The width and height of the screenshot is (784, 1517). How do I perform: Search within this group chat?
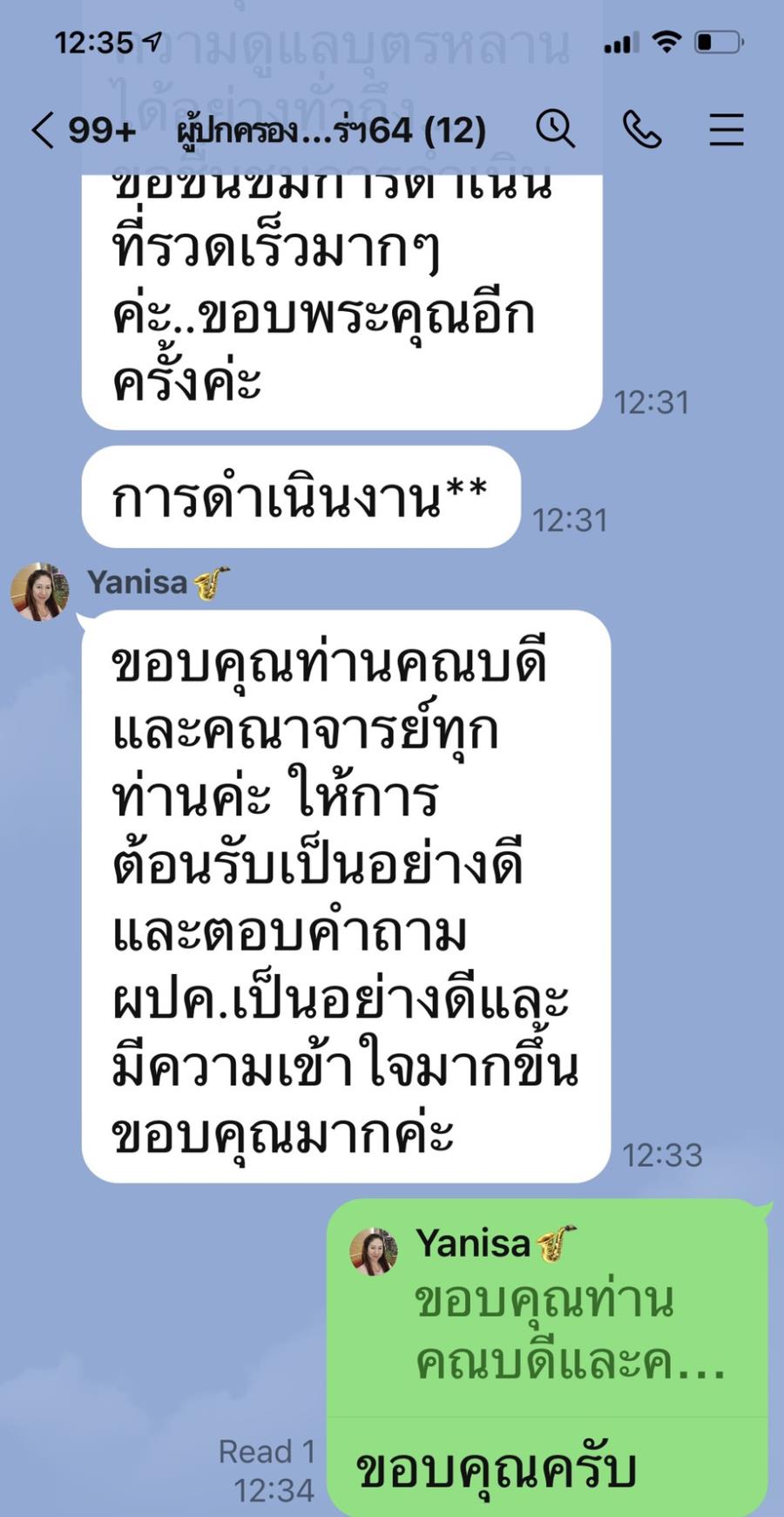[555, 130]
